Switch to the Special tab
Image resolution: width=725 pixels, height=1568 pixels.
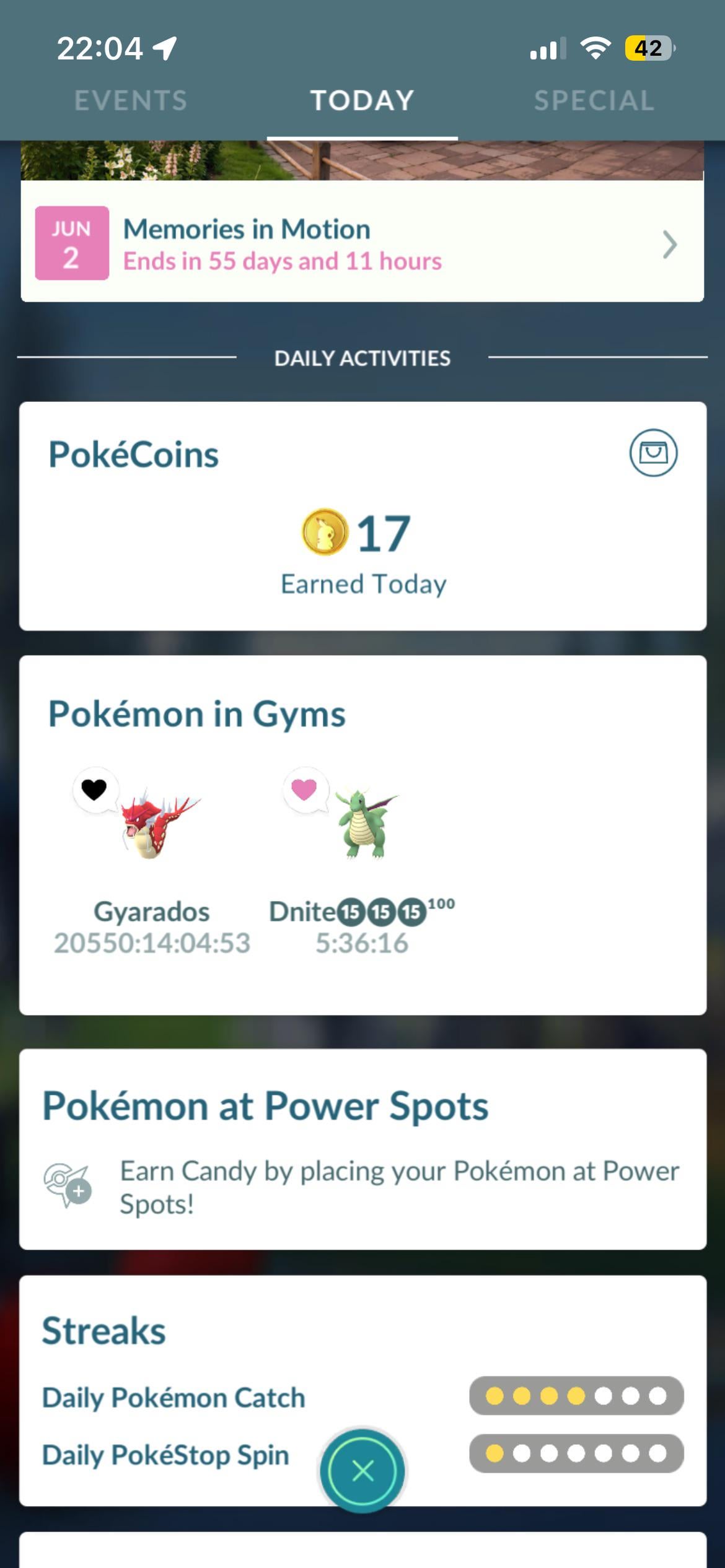click(x=594, y=100)
